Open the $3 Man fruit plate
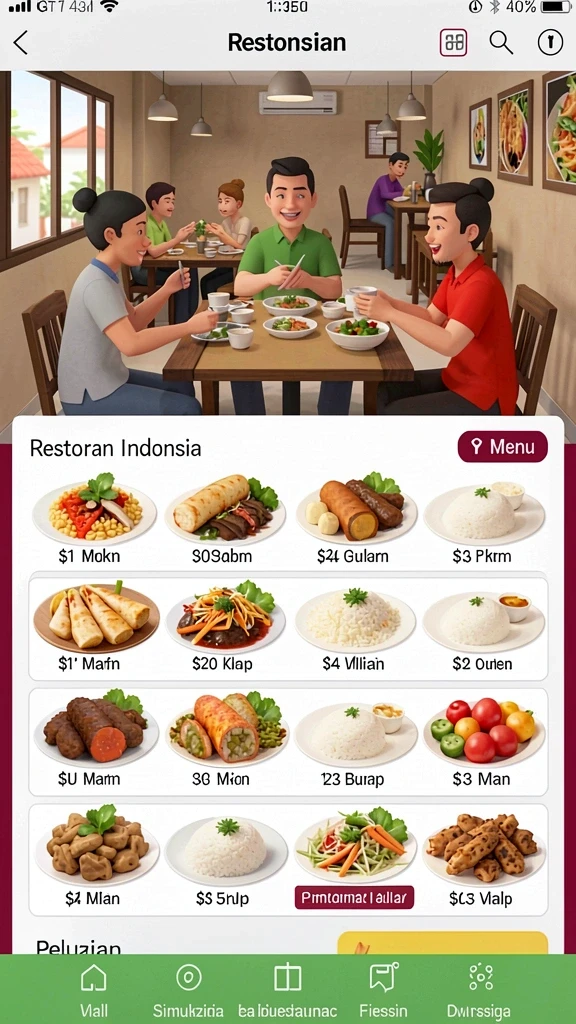Image resolution: width=576 pixels, height=1024 pixels. pyautogui.click(x=483, y=741)
